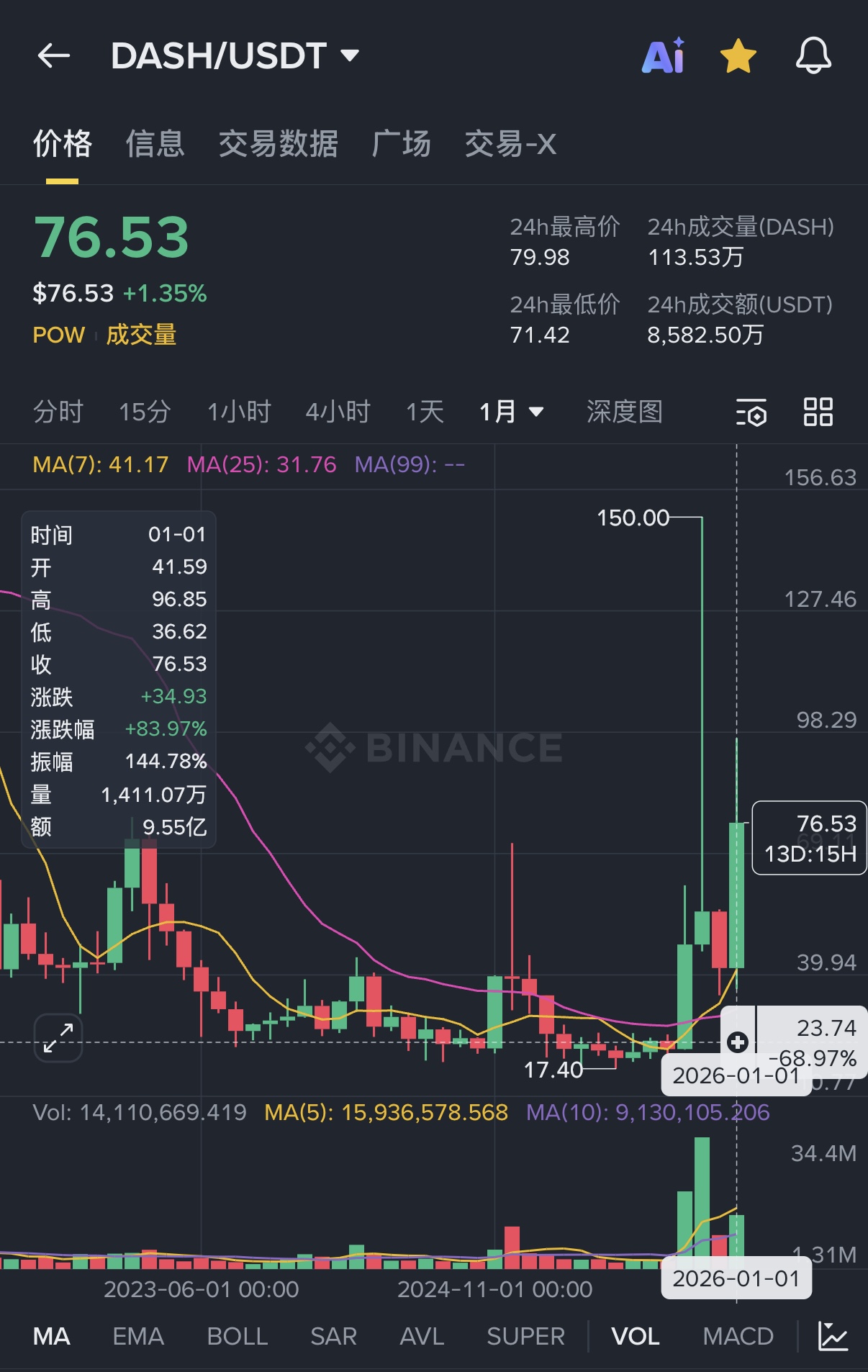
Task: Open the 广场 tab
Action: [x=401, y=144]
